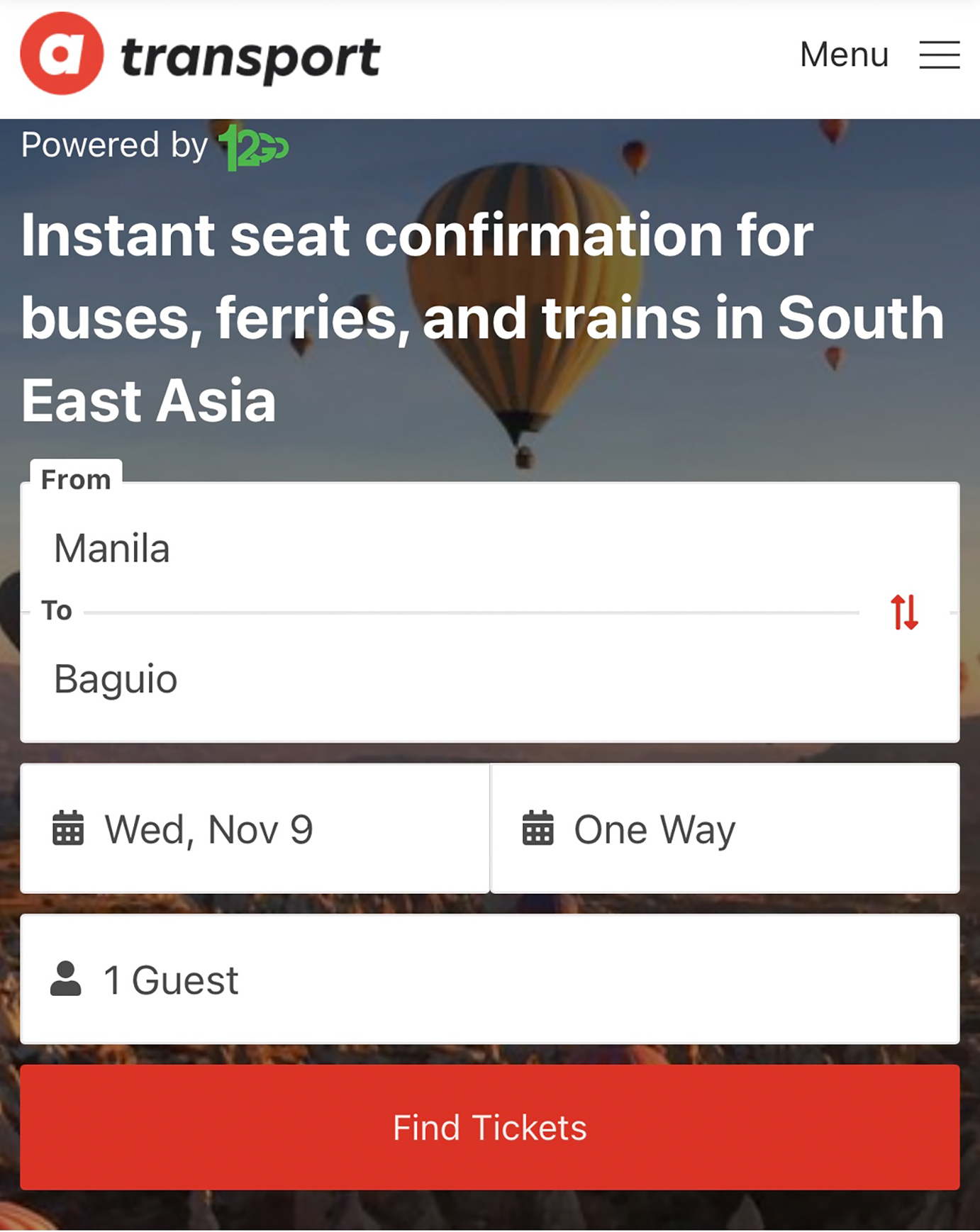
Task: Select a return date in One Way field
Action: (724, 829)
